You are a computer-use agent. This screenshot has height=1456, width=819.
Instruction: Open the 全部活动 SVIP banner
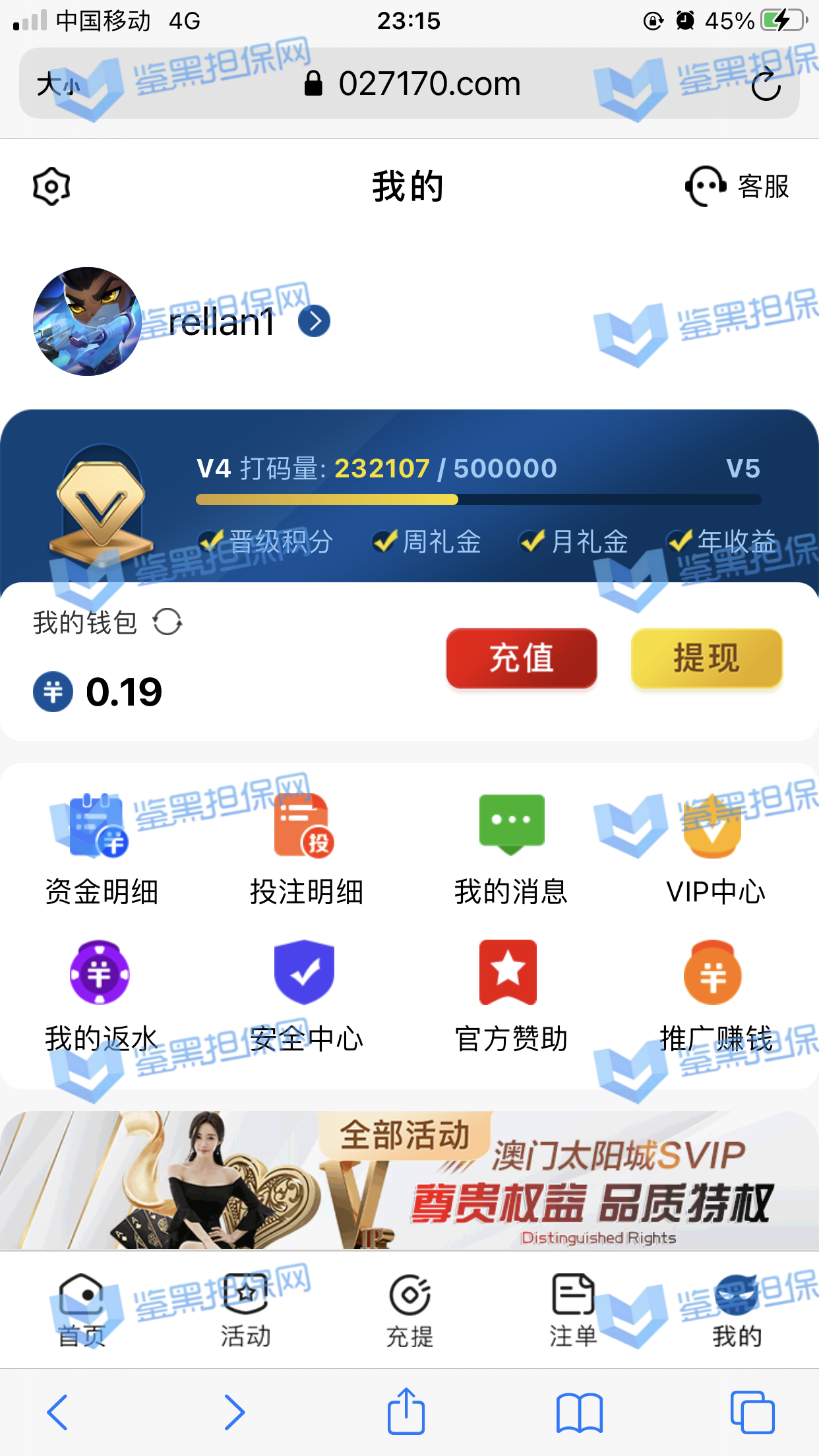pyautogui.click(x=409, y=1180)
